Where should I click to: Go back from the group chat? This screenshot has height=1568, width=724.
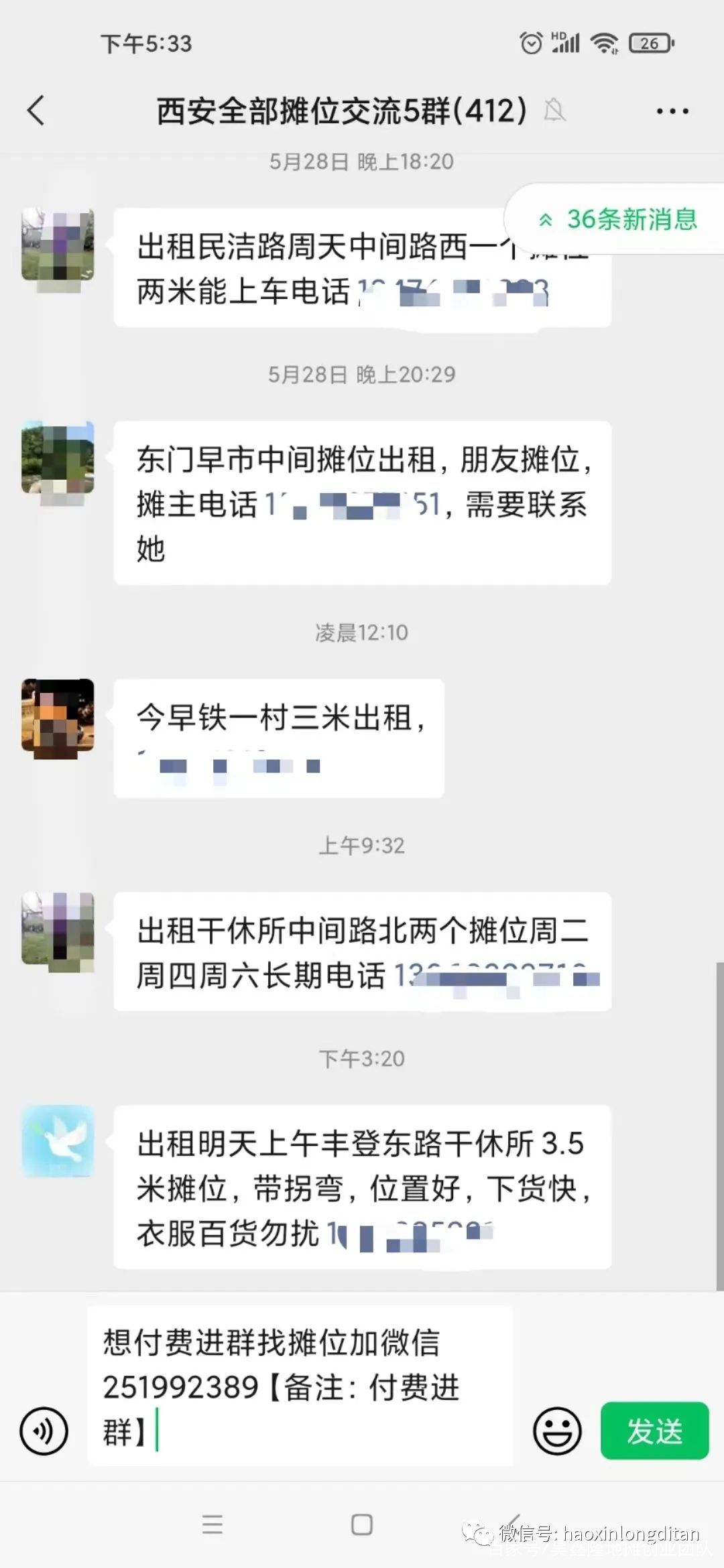pyautogui.click(x=36, y=111)
